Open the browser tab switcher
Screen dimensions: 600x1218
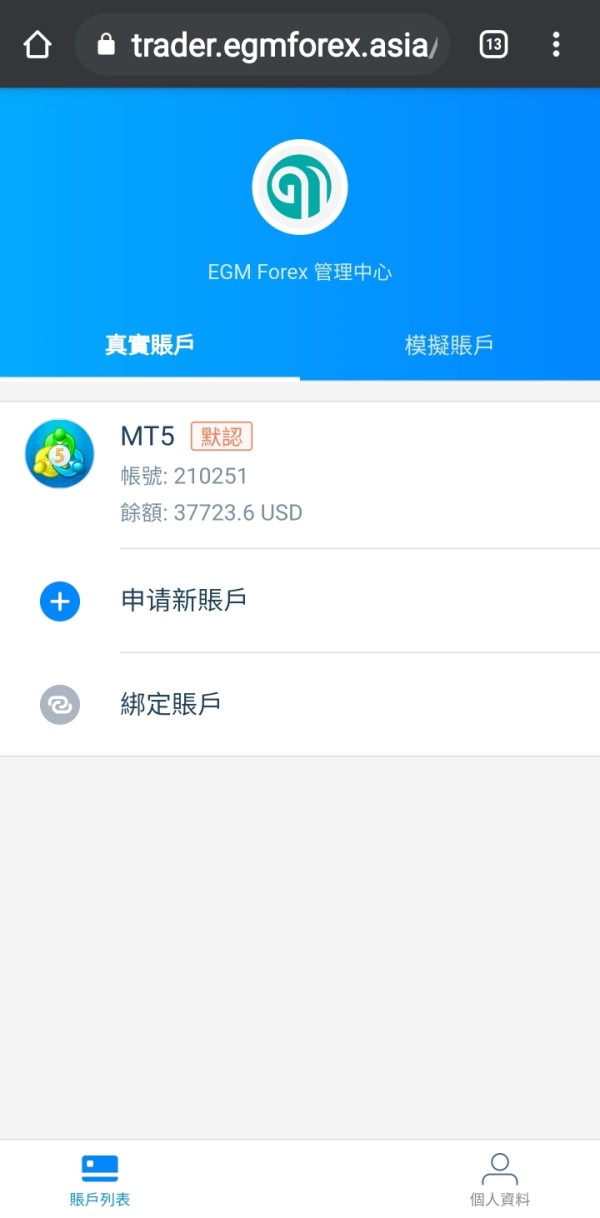point(493,45)
